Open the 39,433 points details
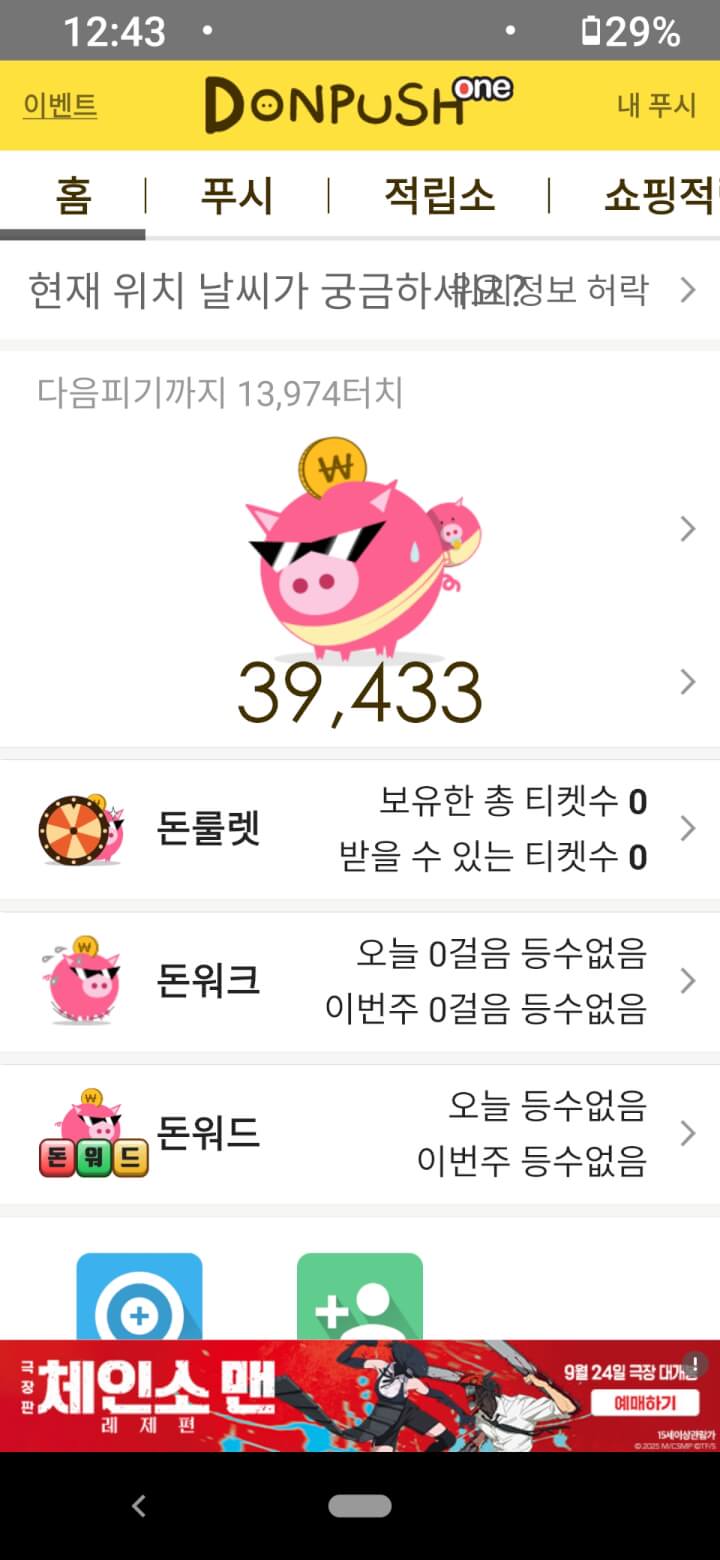 click(360, 692)
